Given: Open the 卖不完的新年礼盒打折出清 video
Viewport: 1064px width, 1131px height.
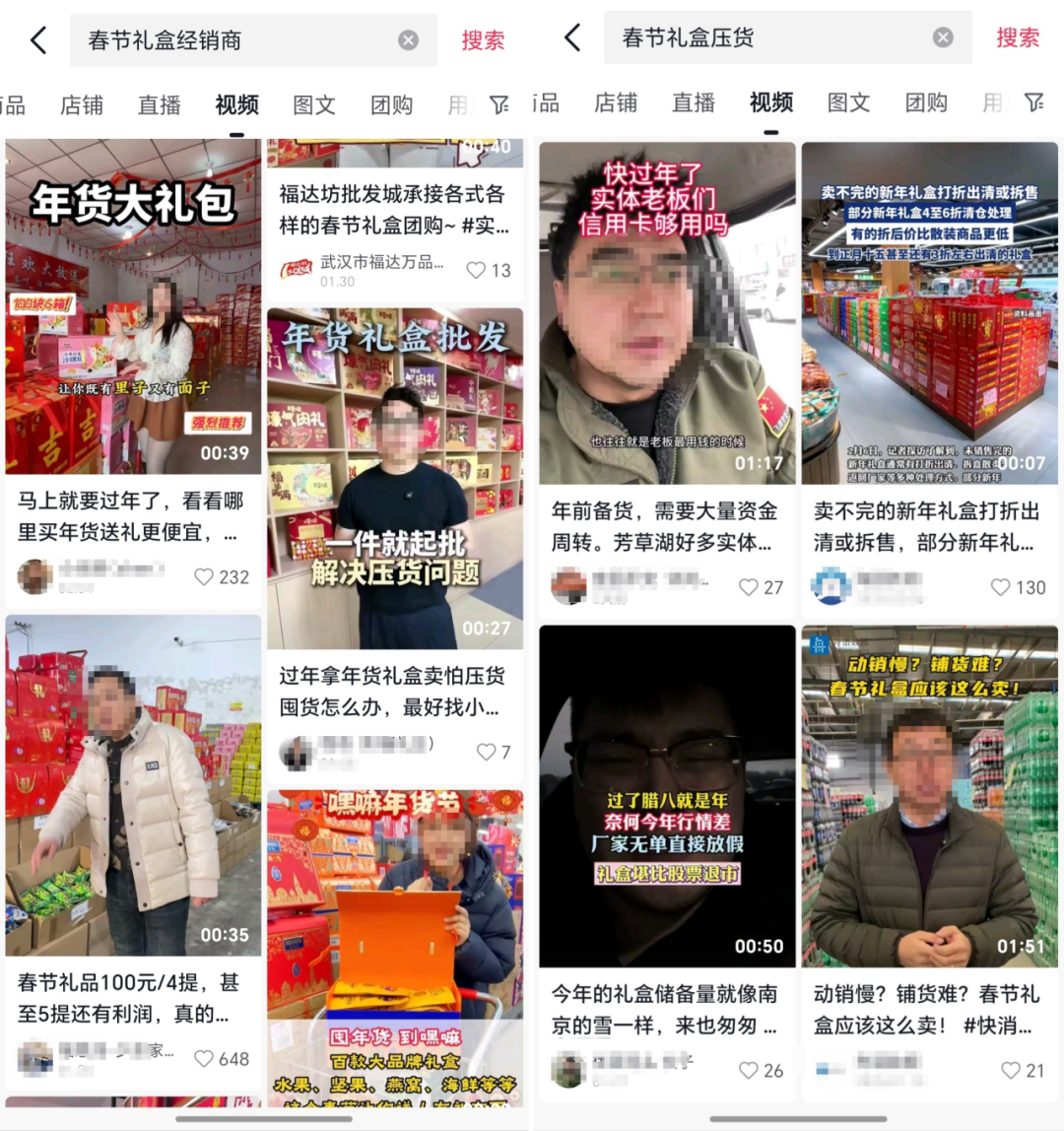Looking at the screenshot, I should 929,313.
